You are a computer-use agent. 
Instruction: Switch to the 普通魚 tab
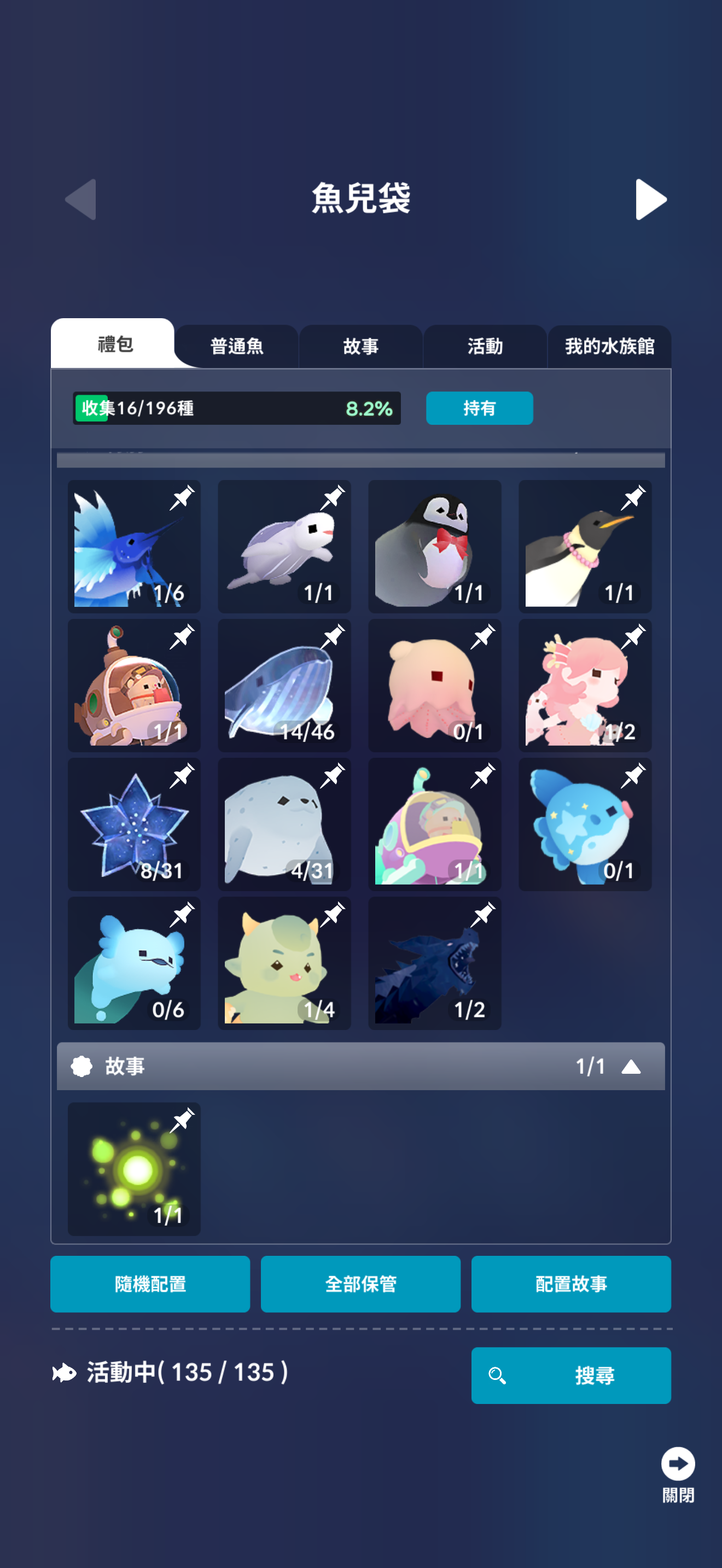pos(237,346)
